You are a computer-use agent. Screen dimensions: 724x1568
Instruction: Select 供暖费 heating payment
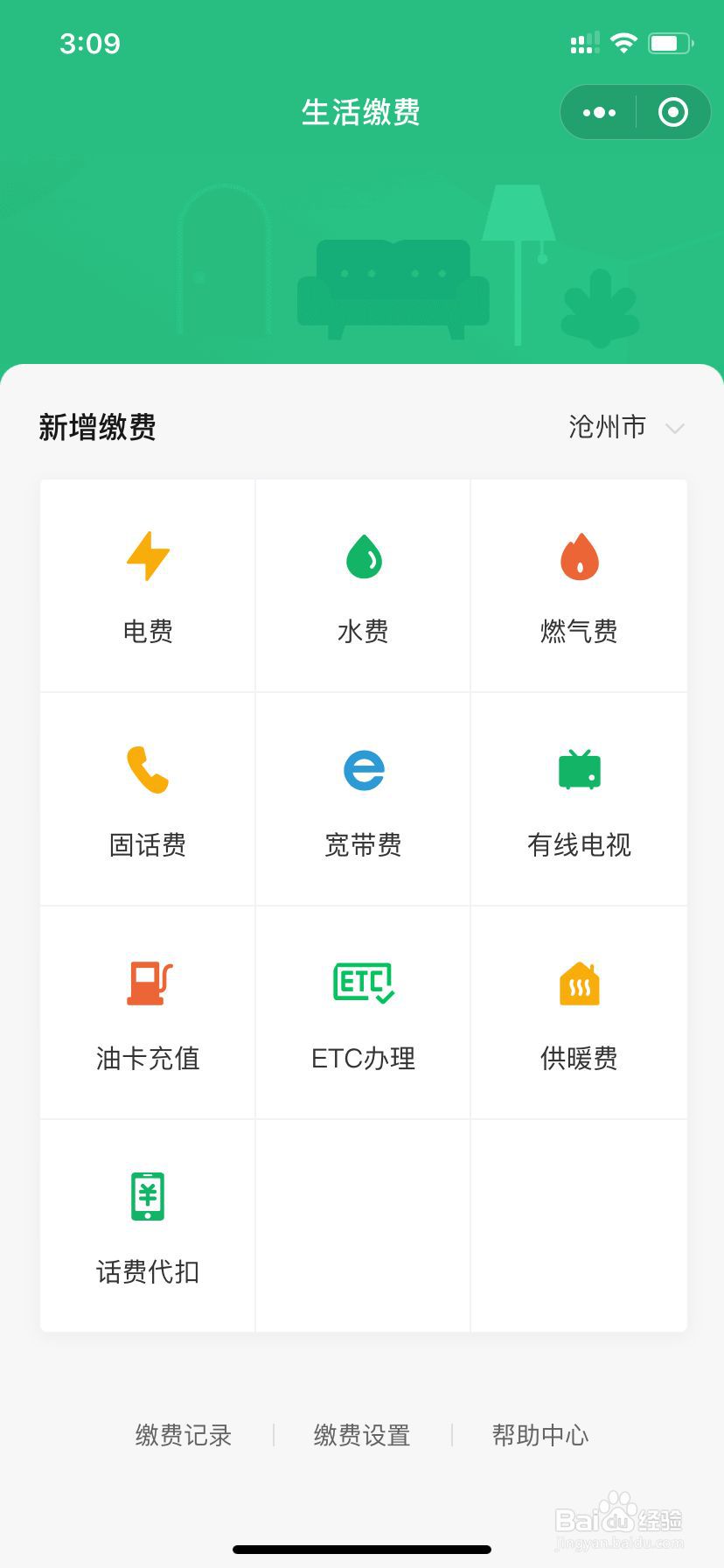(x=579, y=1013)
